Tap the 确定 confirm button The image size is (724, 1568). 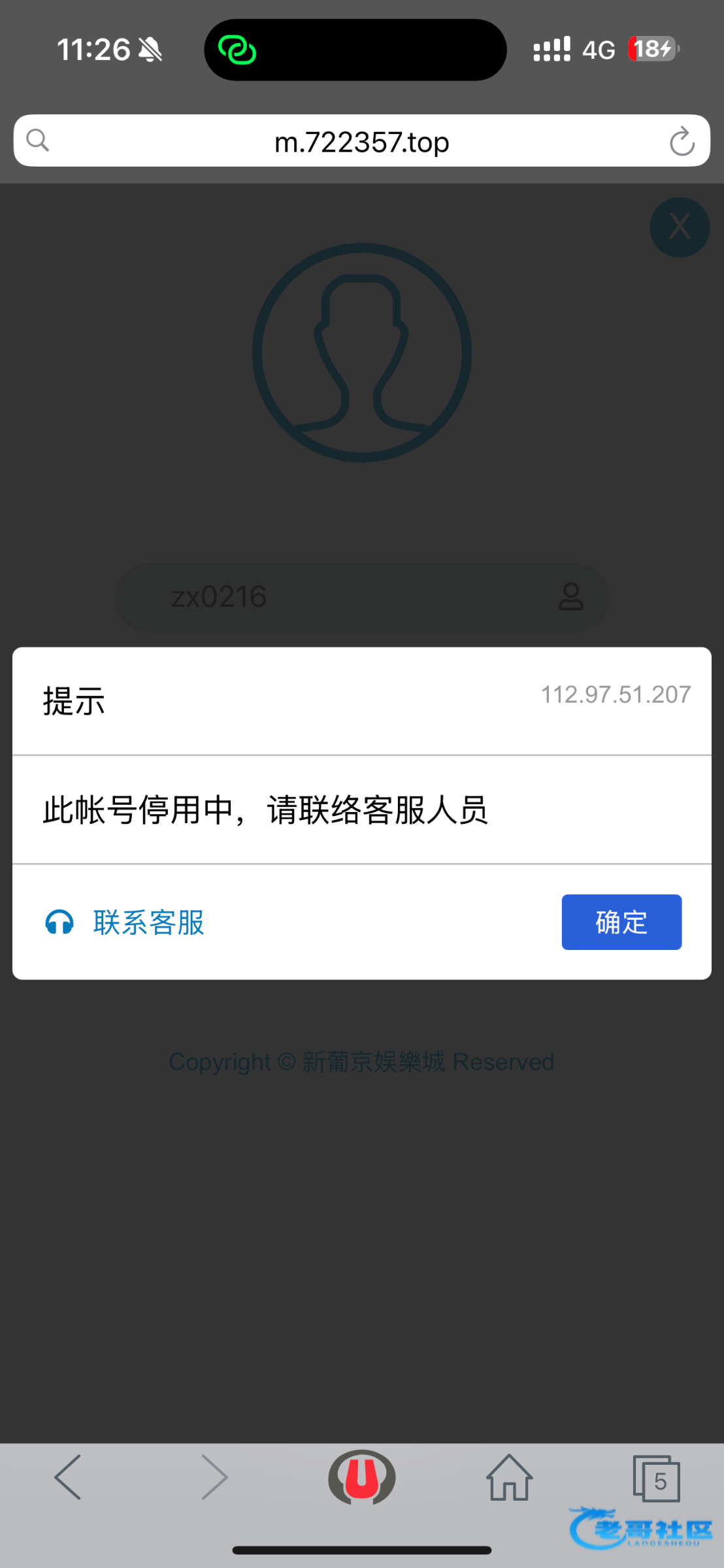(621, 922)
